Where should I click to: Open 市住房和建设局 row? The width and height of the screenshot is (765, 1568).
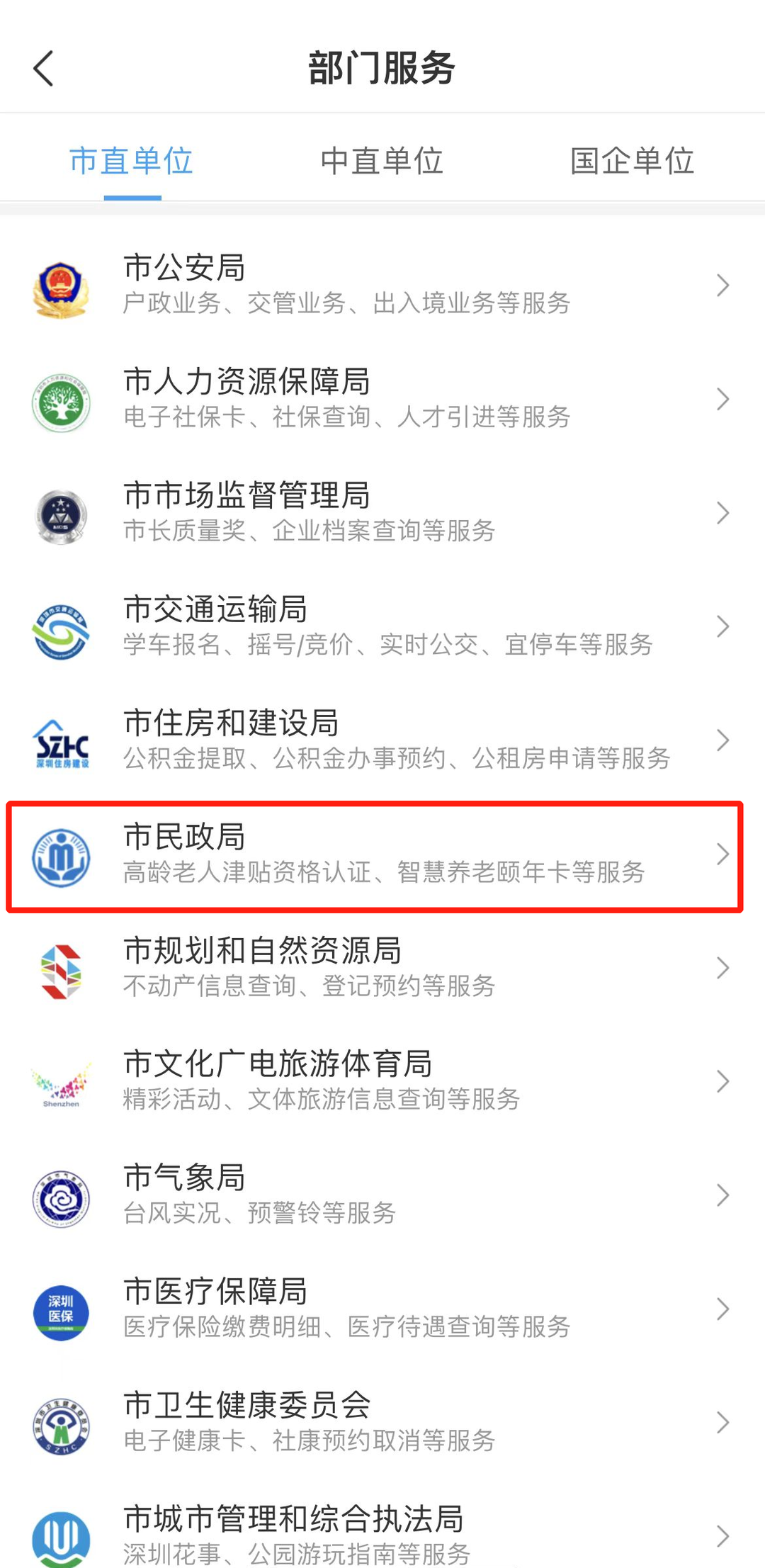click(x=382, y=740)
